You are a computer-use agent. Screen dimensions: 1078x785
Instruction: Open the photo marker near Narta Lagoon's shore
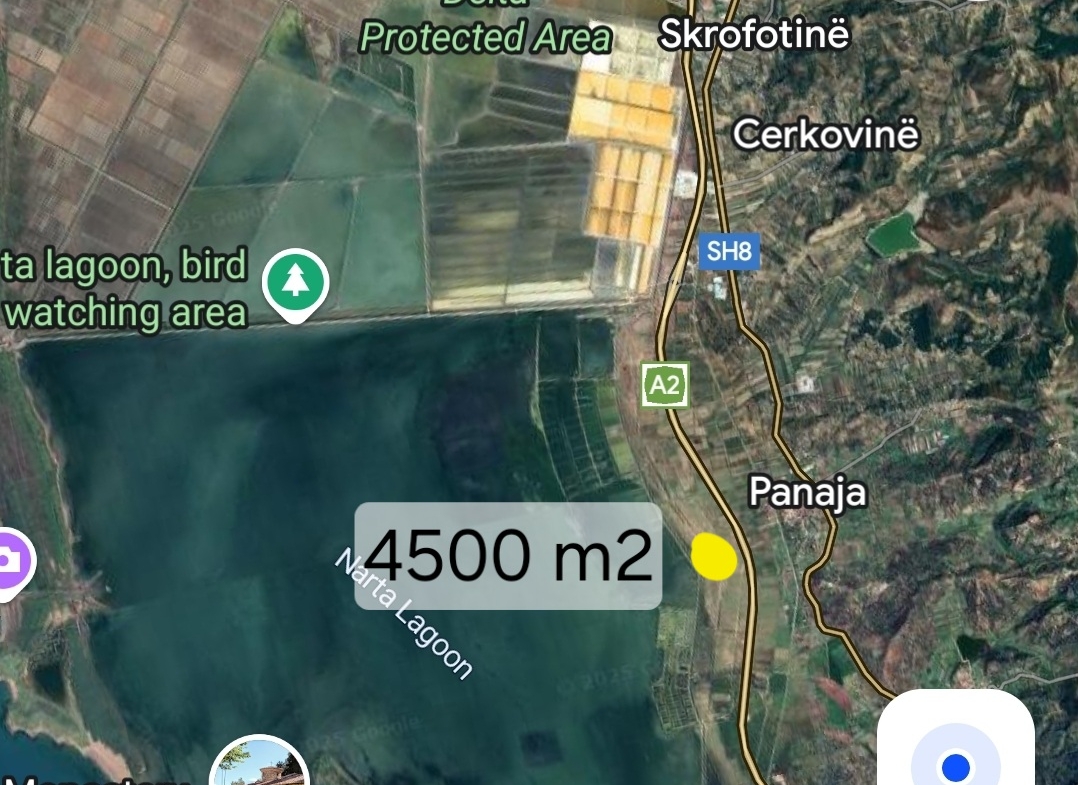click(259, 768)
